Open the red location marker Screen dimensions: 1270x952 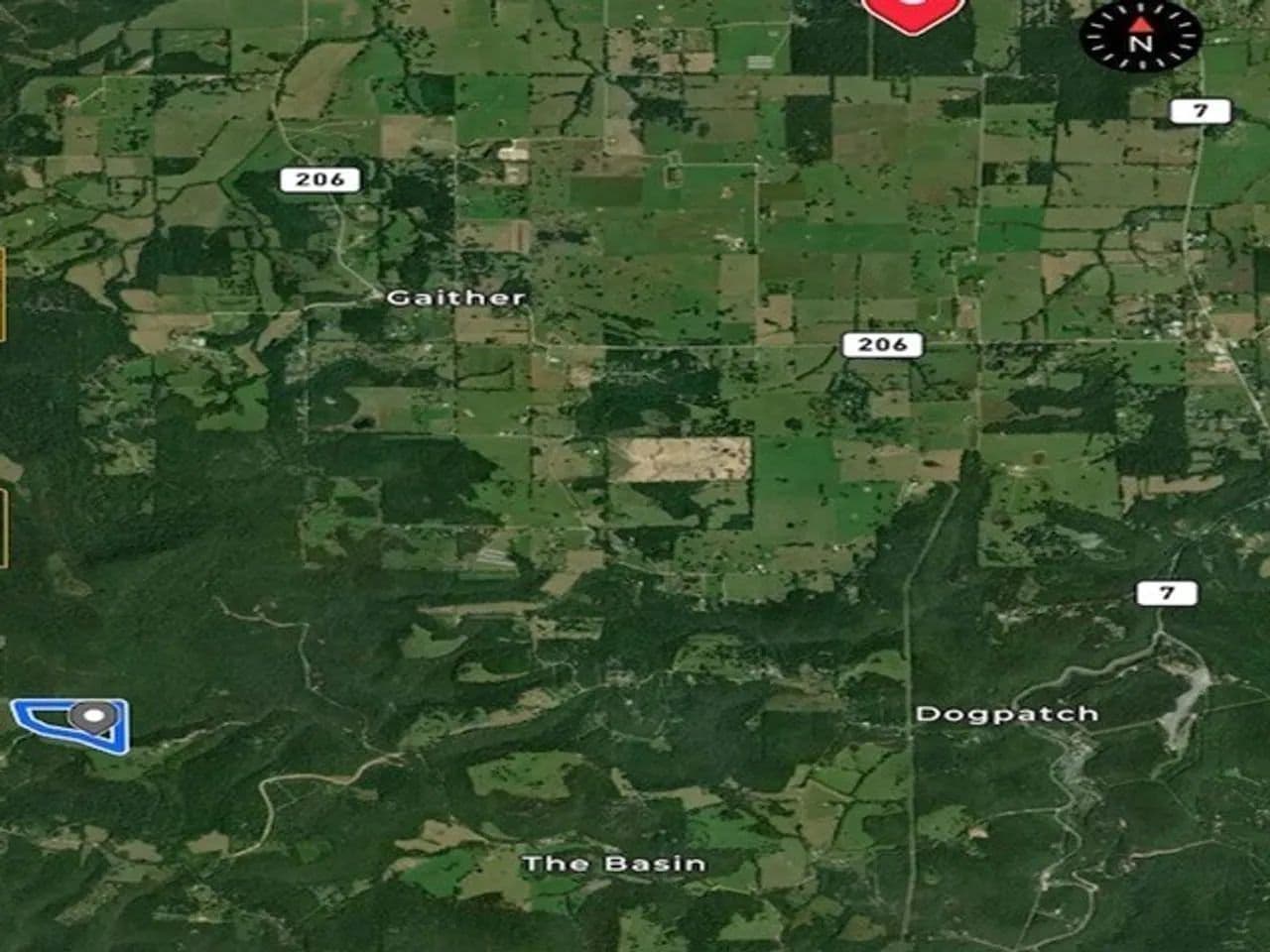(x=912, y=12)
